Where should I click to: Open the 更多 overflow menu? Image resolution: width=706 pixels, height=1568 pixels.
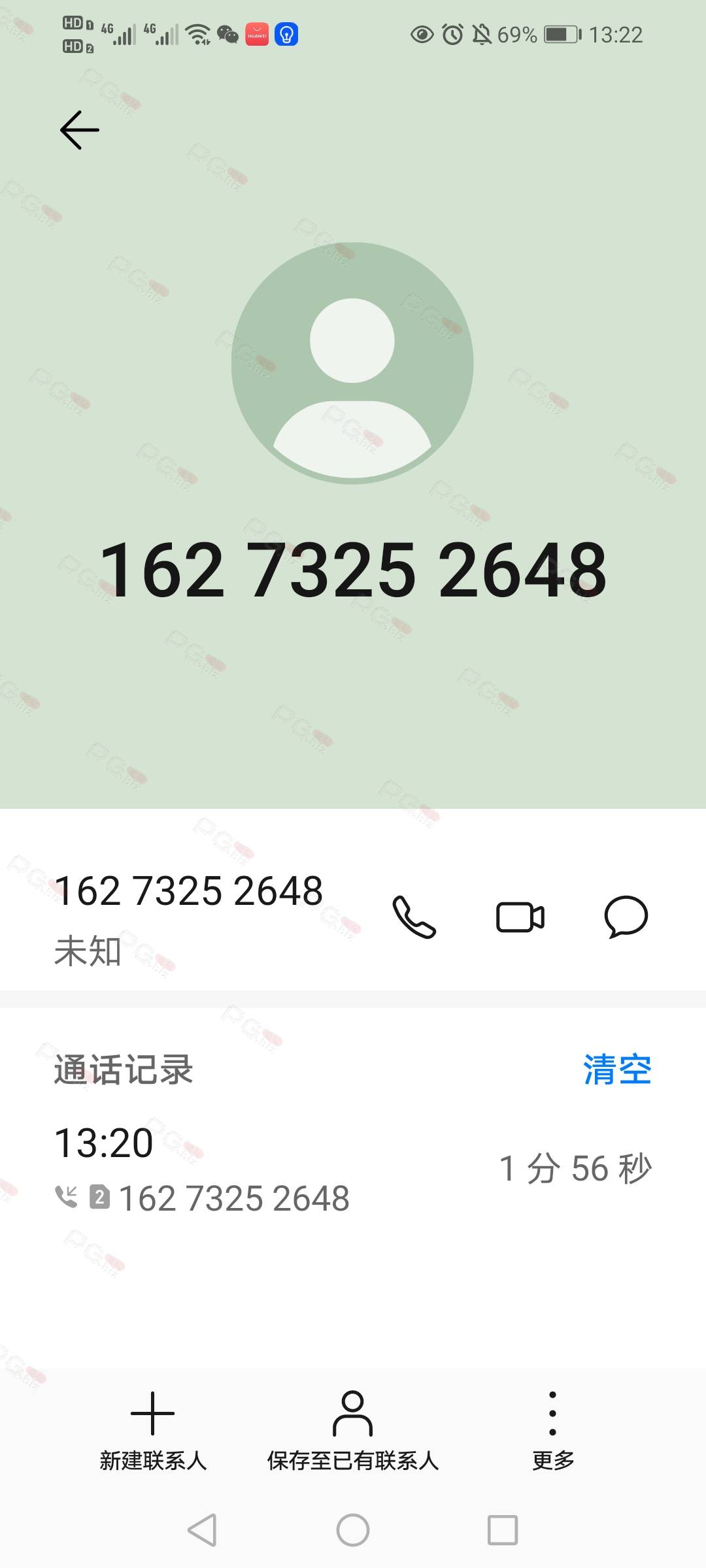553,1429
